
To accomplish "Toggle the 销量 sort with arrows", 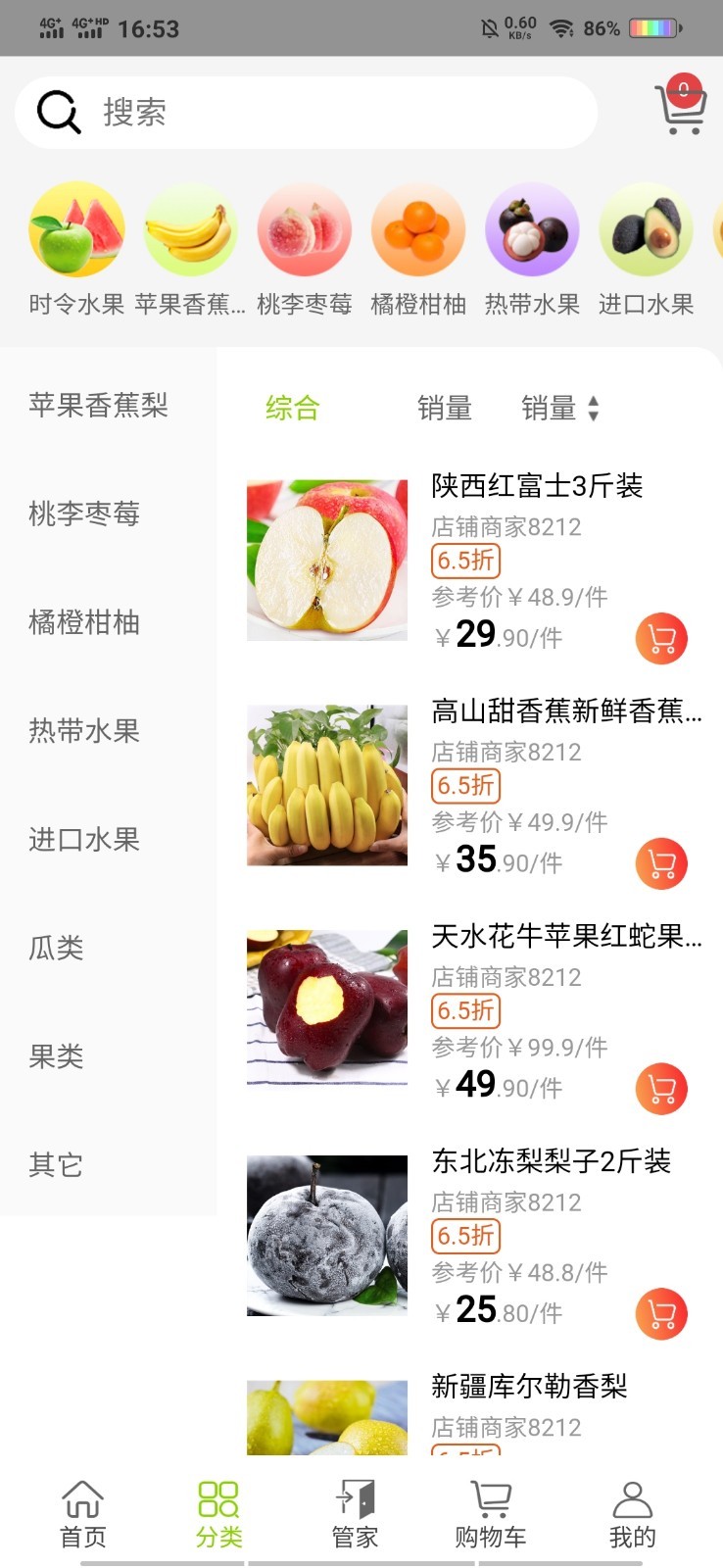I will click(559, 408).
